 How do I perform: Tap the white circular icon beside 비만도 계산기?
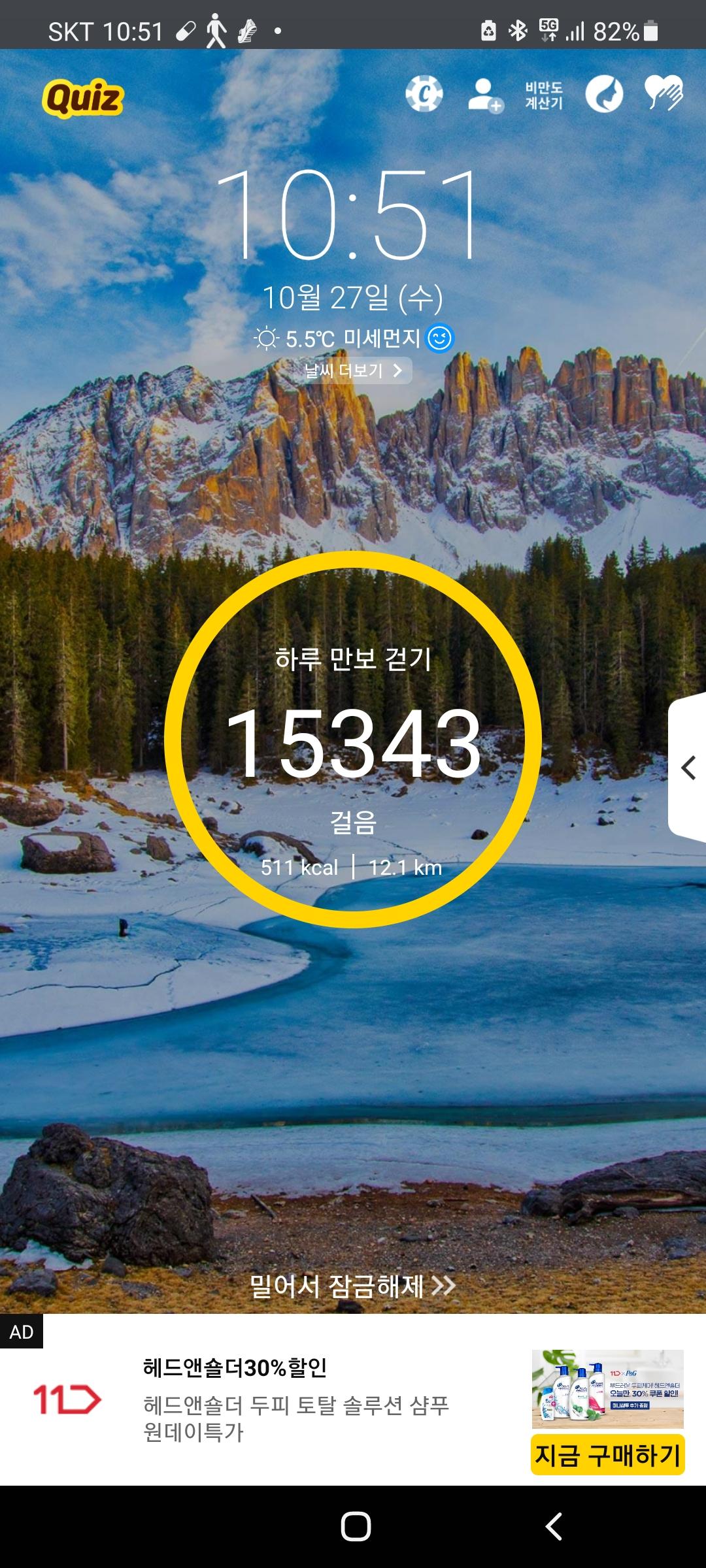click(604, 94)
